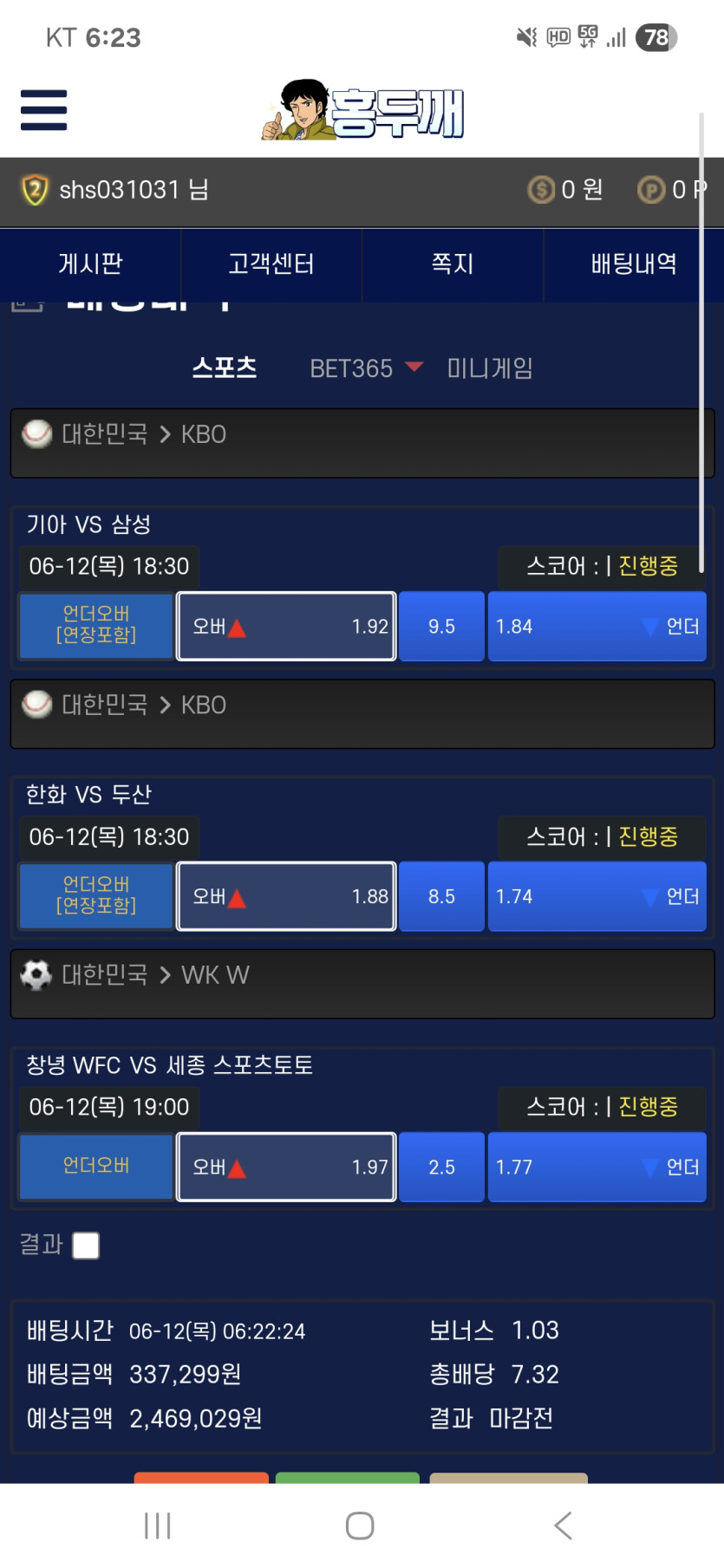Screen dimensions: 724x1568
Task: Tick the 결과 checkbox
Action: coord(86,1246)
